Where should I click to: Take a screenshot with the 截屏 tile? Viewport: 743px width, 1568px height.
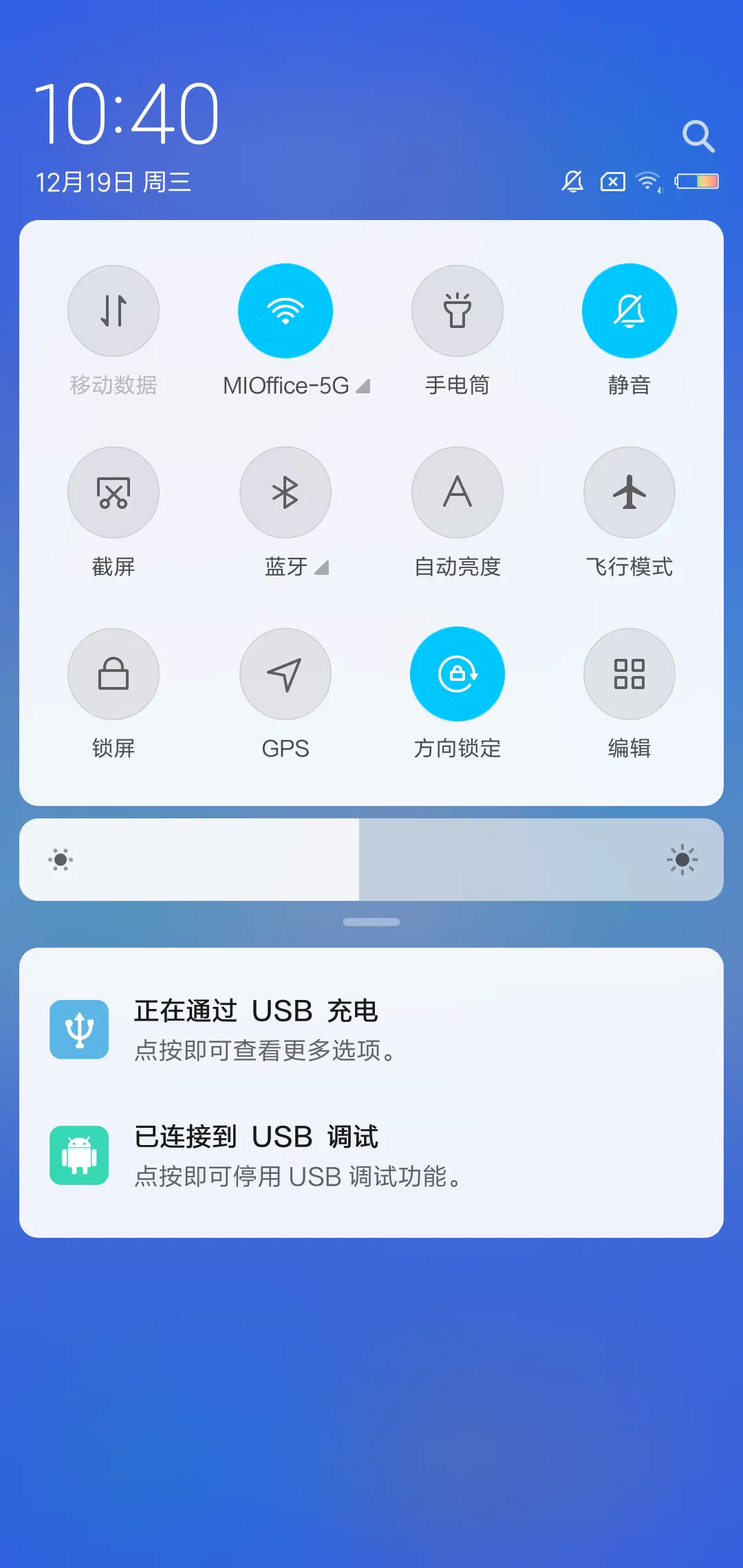[x=114, y=492]
